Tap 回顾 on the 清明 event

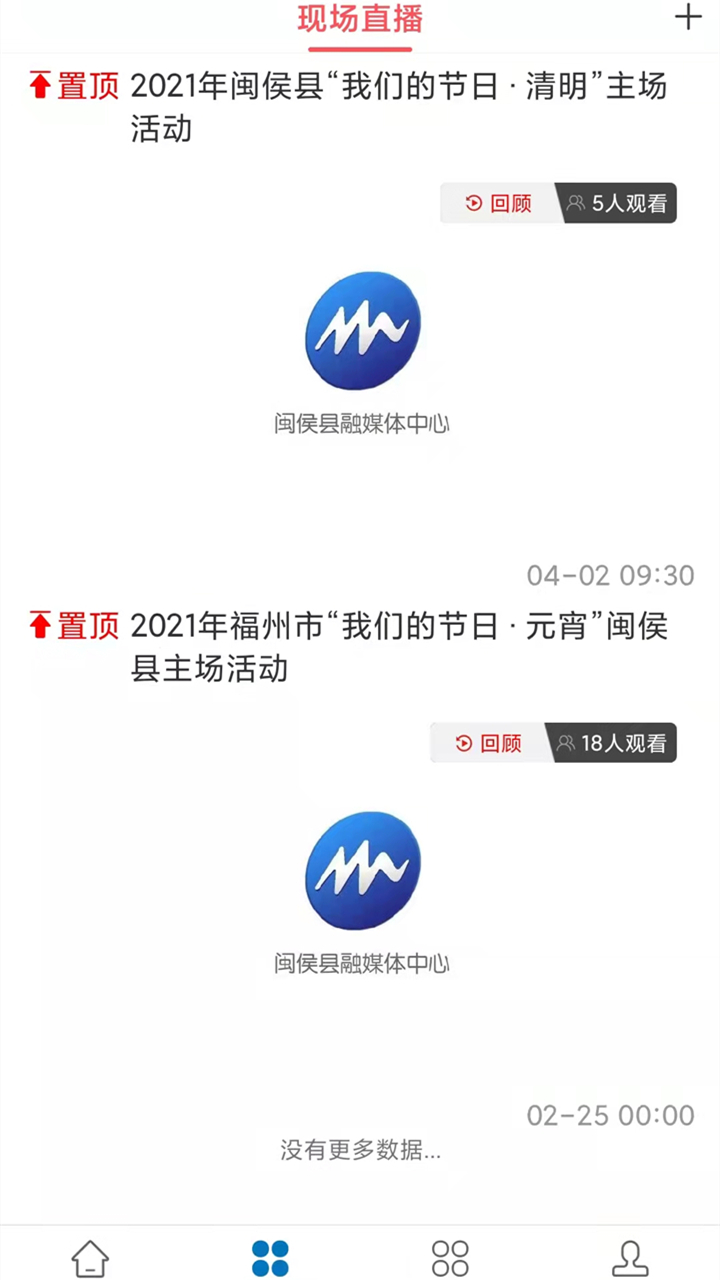click(x=500, y=204)
